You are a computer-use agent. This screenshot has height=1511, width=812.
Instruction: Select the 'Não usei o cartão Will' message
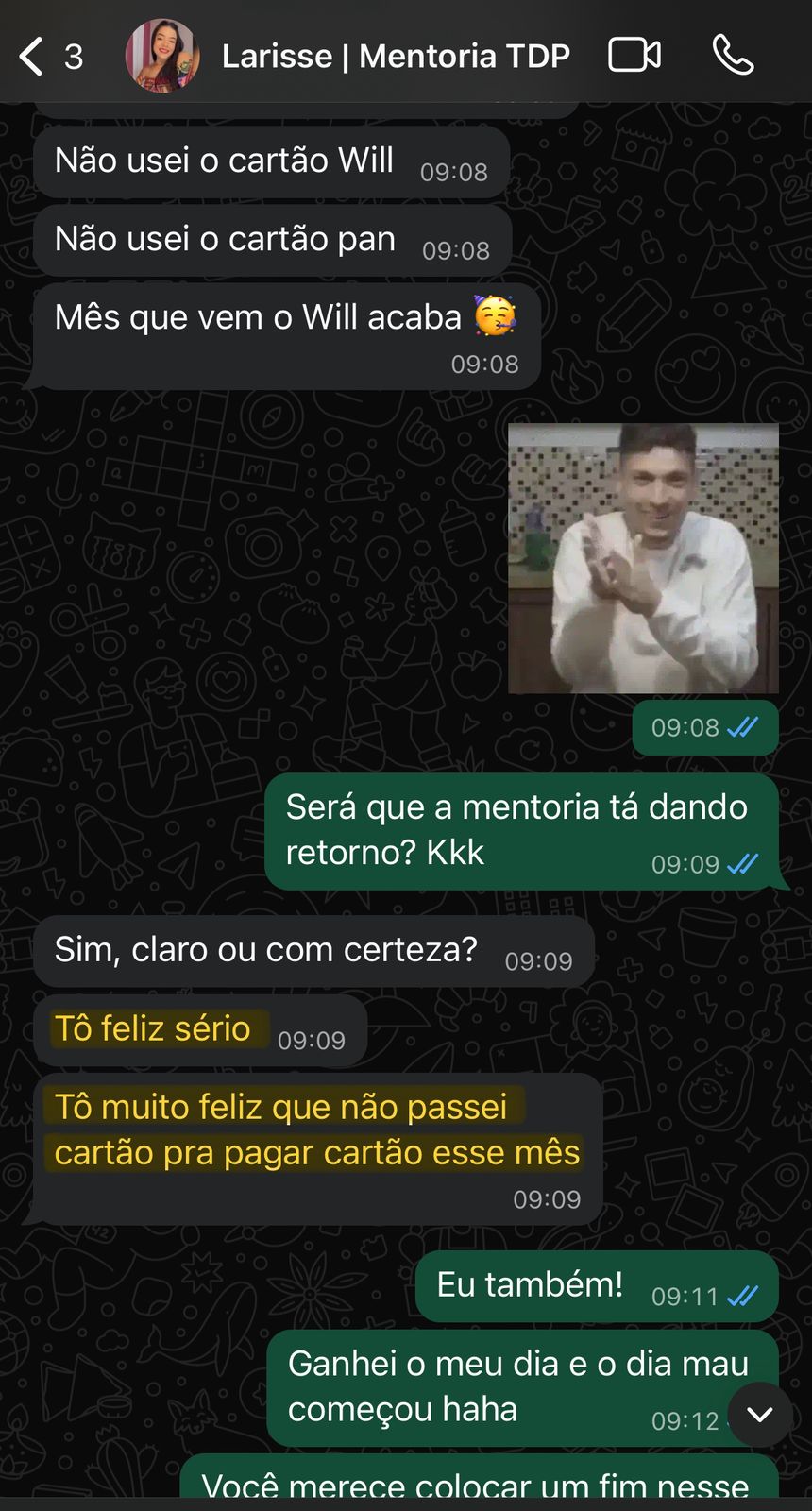point(225,161)
